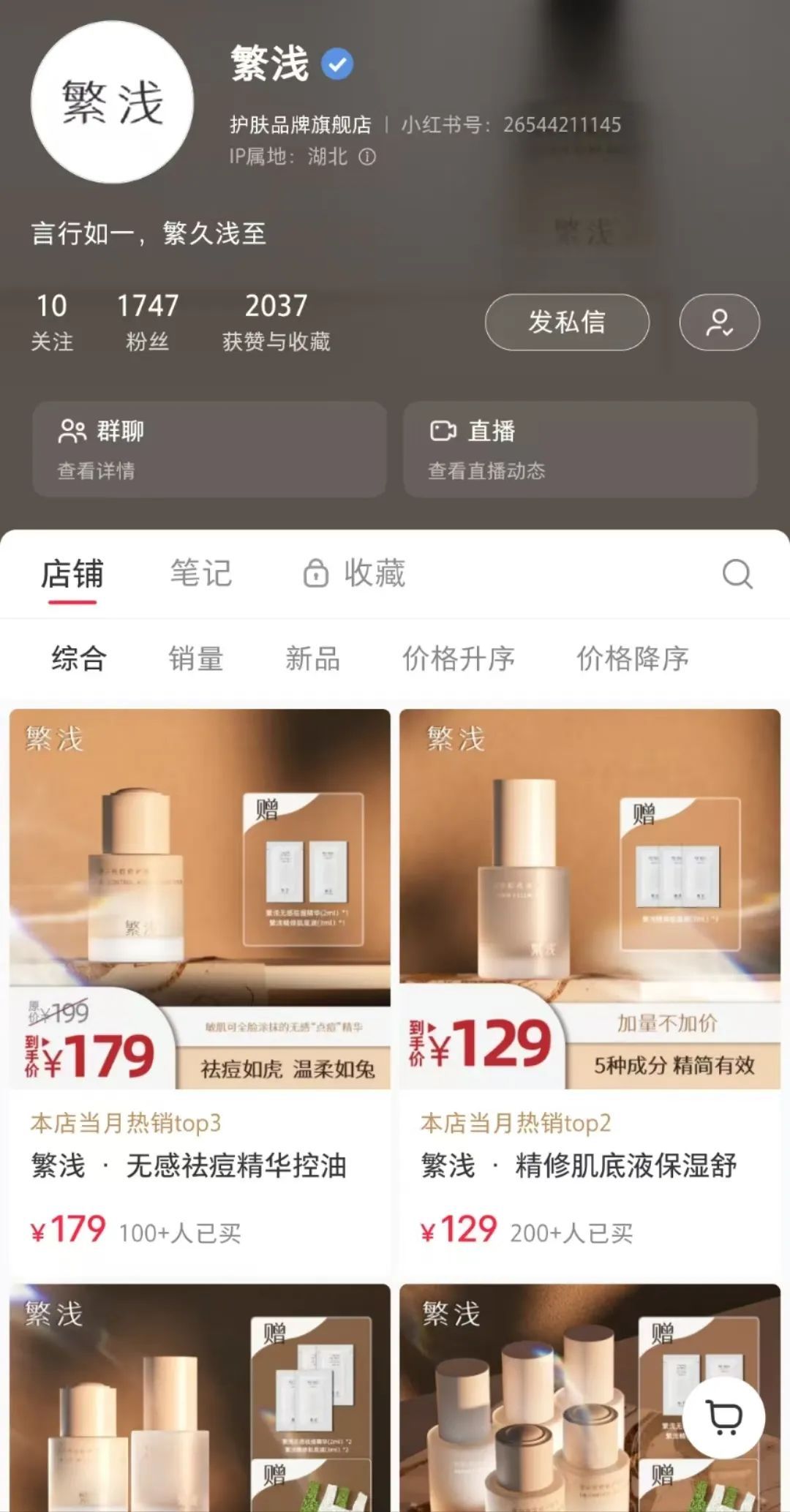Open the 粉丝 followers count
The image size is (790, 1512).
click(x=148, y=322)
